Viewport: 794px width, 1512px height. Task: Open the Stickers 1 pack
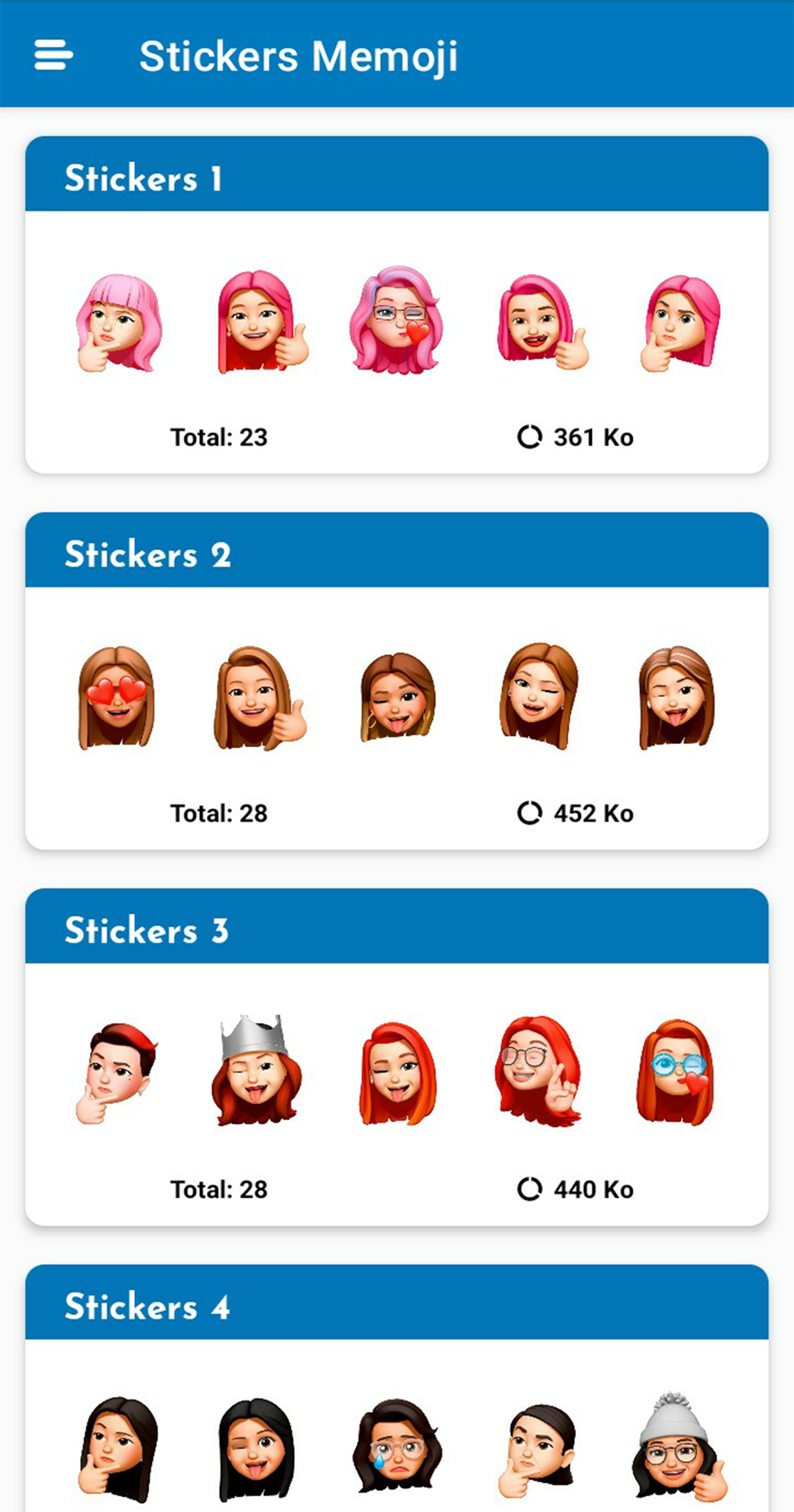pos(397,305)
